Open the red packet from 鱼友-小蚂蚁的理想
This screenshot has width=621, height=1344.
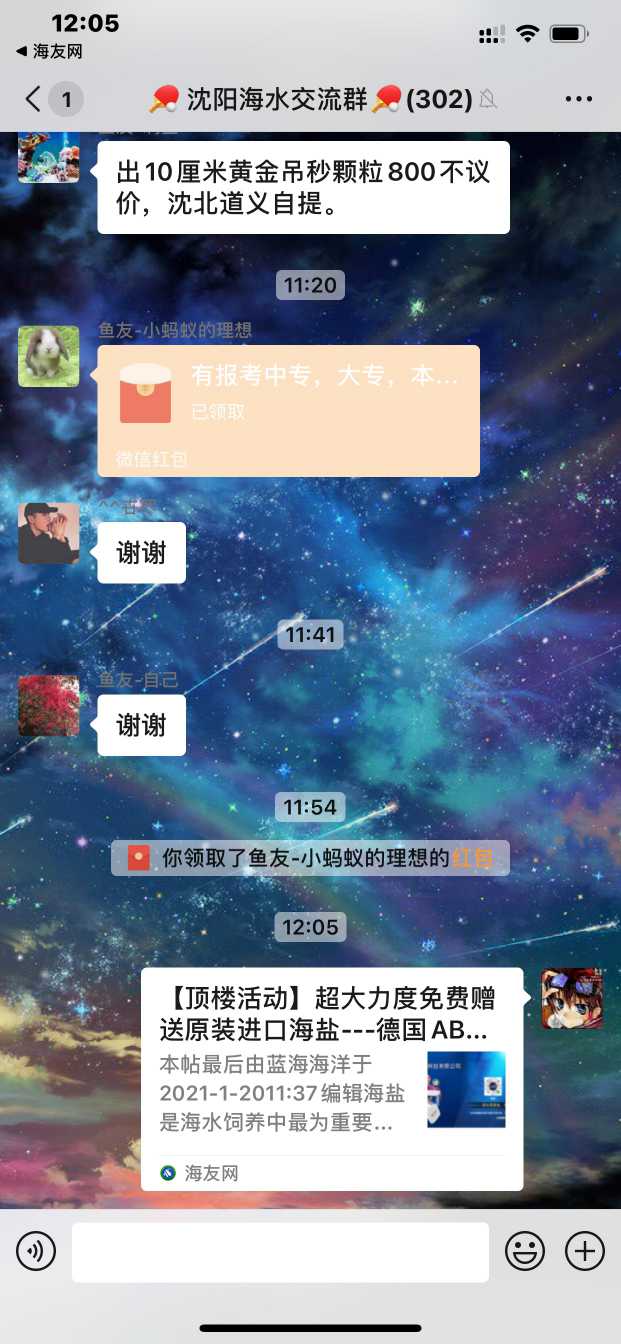click(288, 410)
